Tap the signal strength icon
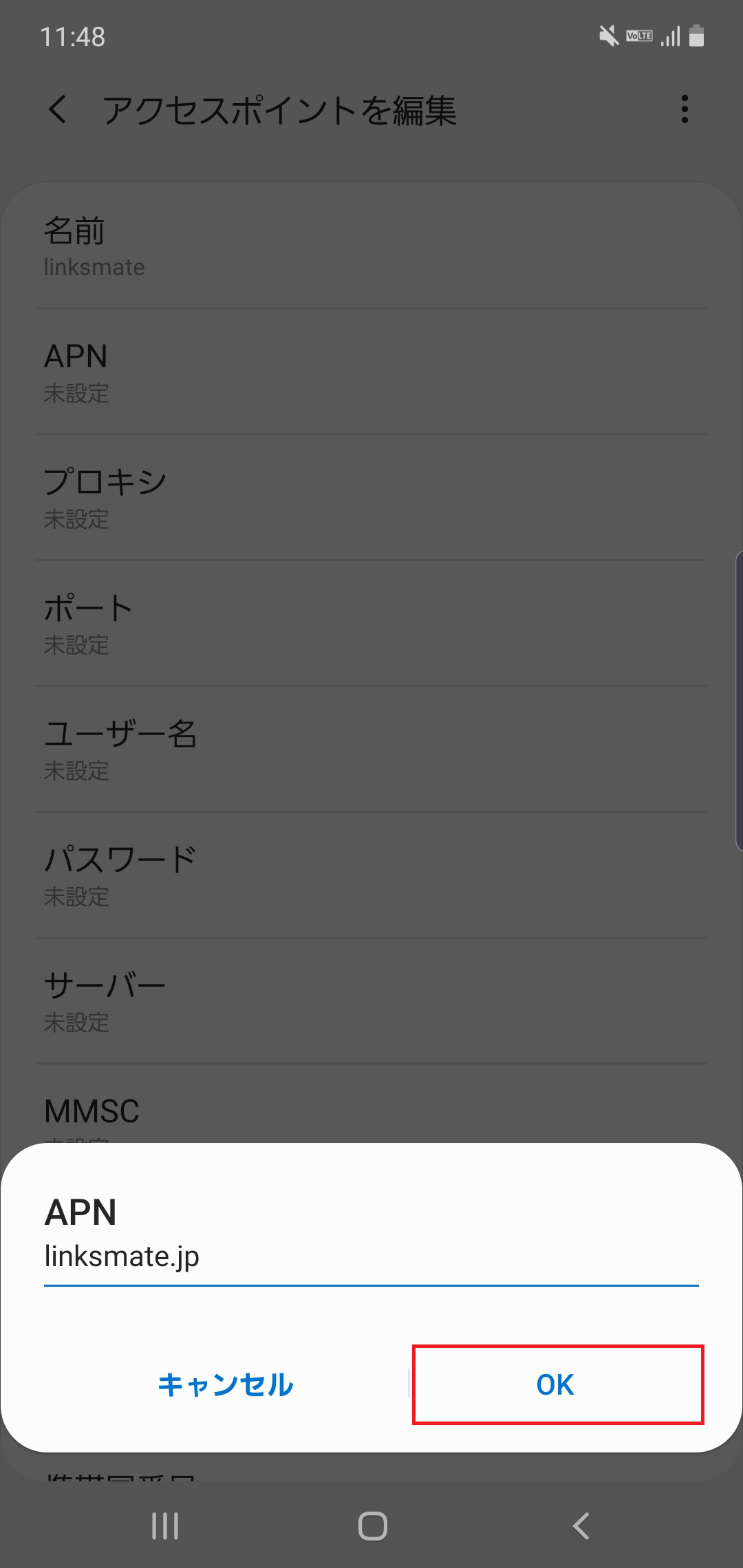743x1568 pixels. 671,36
